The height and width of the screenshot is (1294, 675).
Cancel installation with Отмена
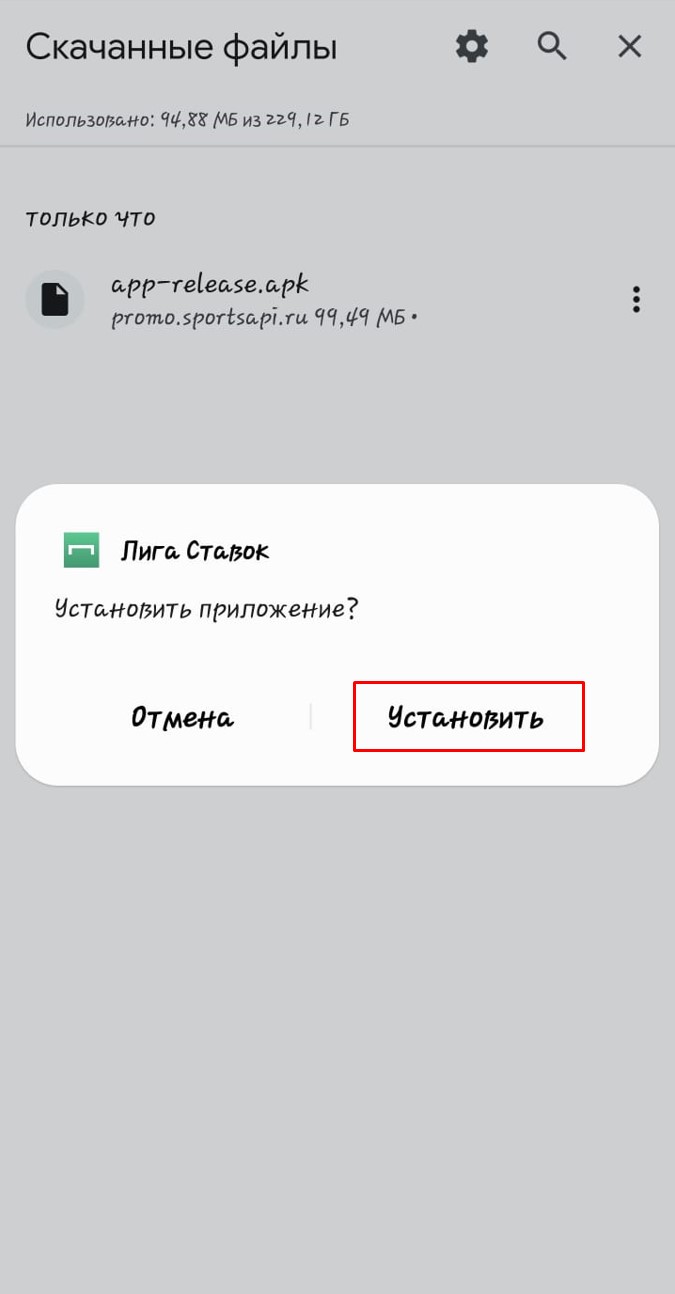(182, 717)
